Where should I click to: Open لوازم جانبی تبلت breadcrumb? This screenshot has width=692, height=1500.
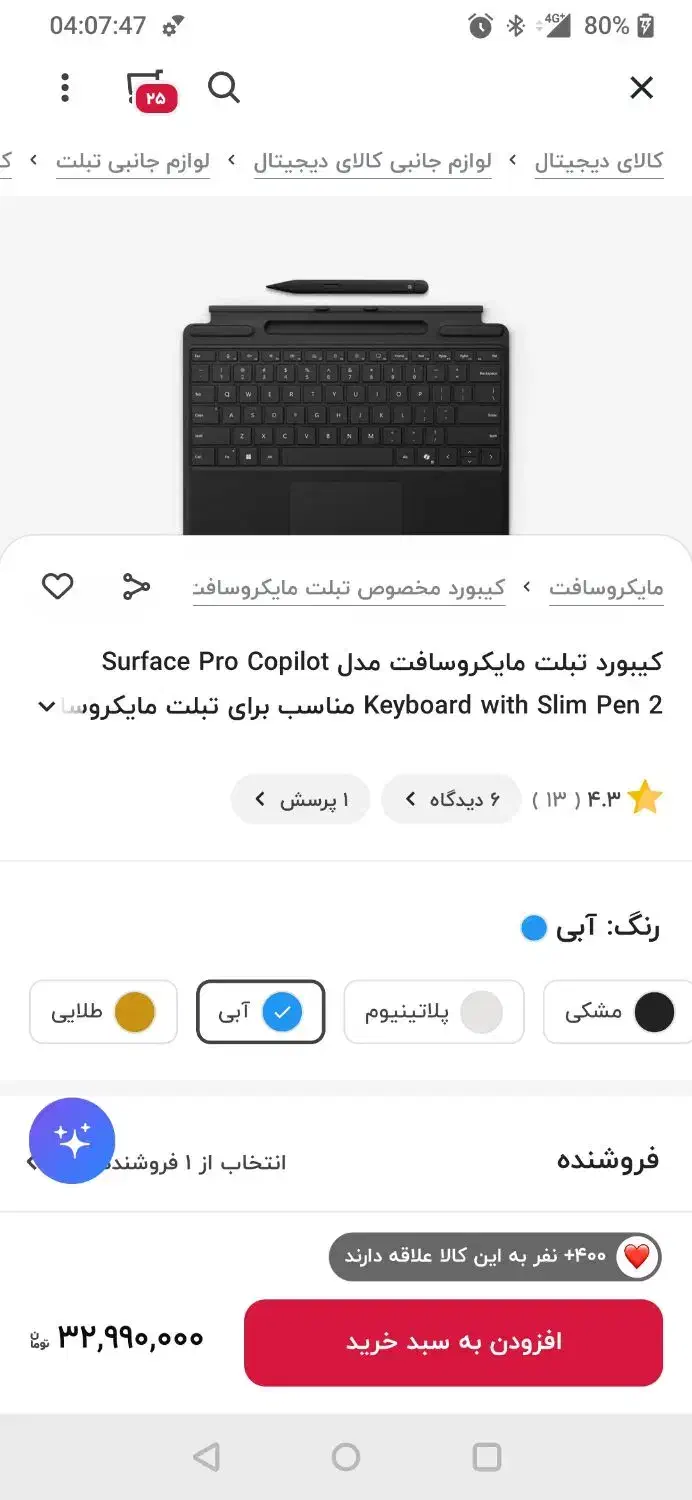(133, 162)
